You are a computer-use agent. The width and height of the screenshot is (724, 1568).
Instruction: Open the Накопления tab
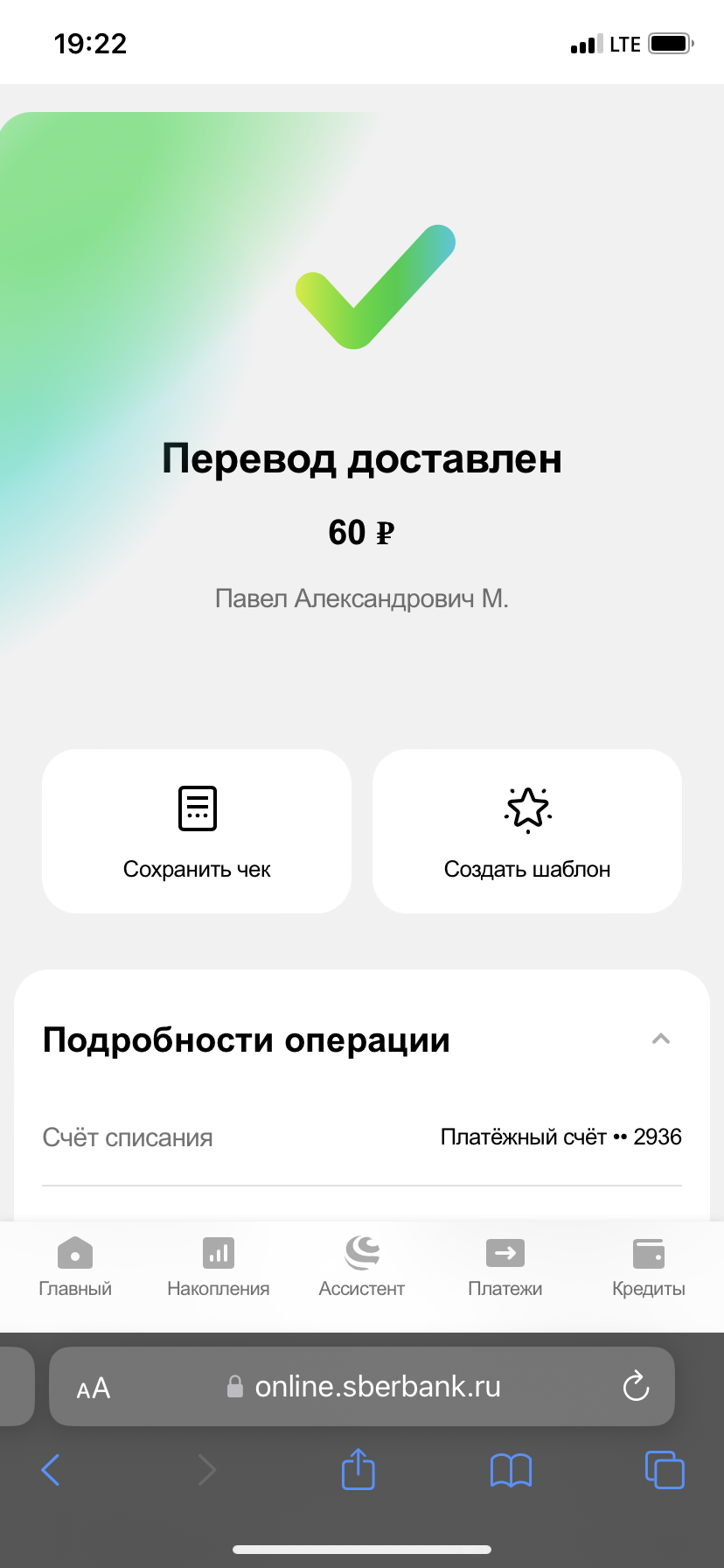pos(219,1267)
